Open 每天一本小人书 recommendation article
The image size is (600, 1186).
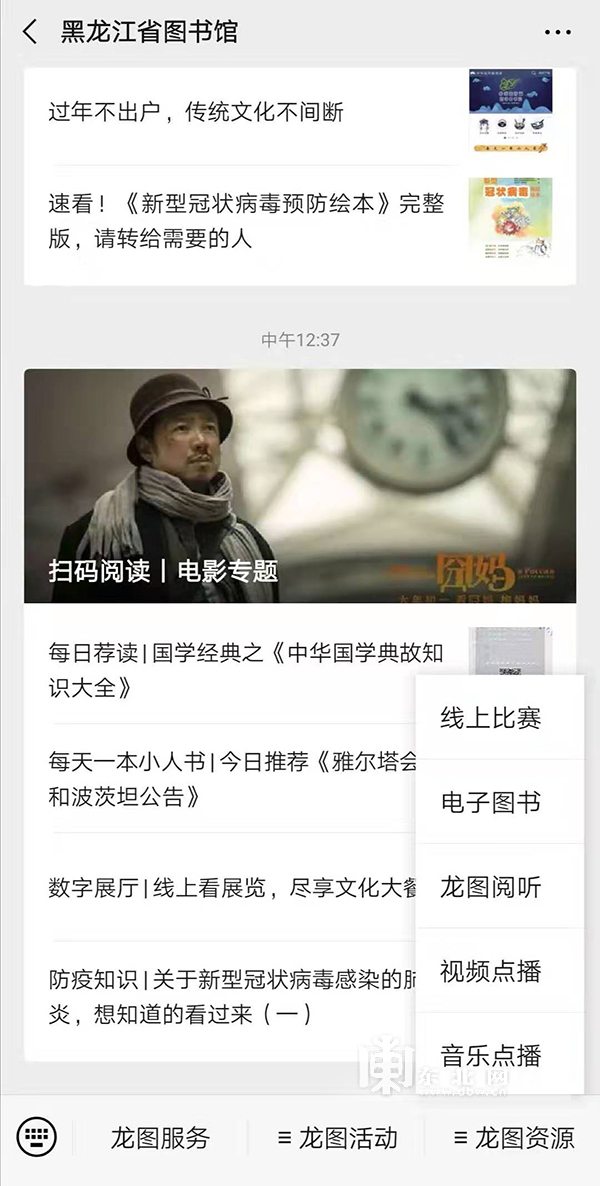tap(230, 780)
